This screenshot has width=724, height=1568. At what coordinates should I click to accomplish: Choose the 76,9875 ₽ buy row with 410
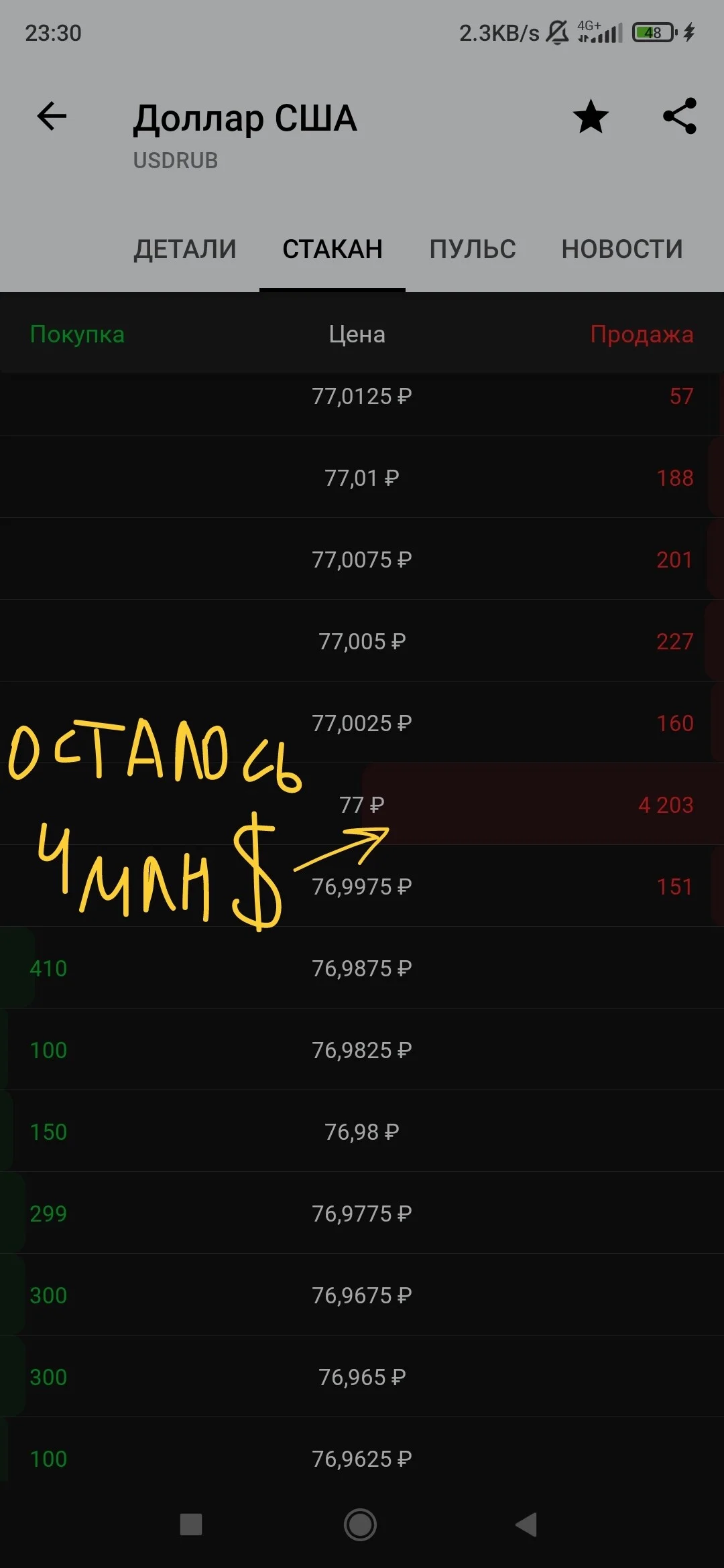(362, 968)
